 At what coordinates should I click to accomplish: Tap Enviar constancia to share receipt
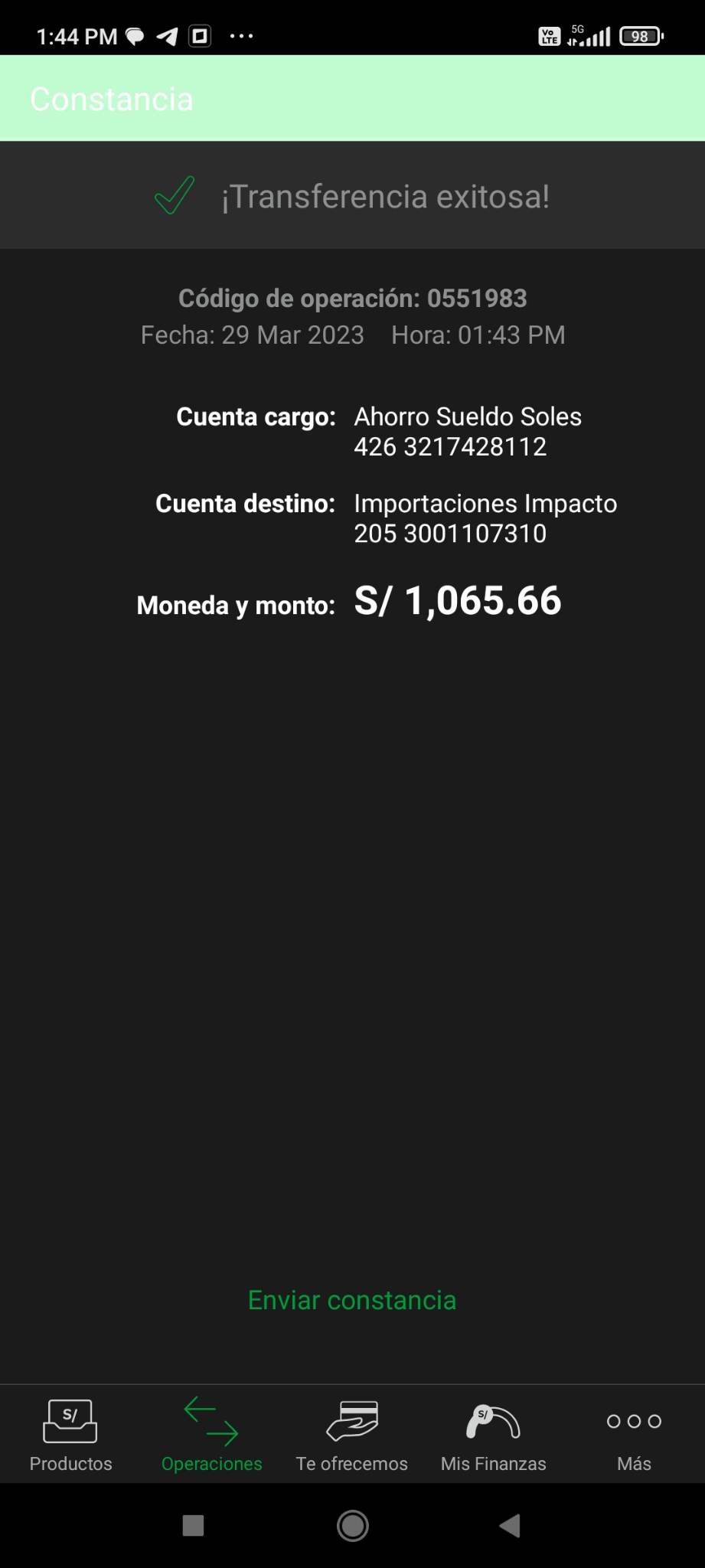point(352,1300)
